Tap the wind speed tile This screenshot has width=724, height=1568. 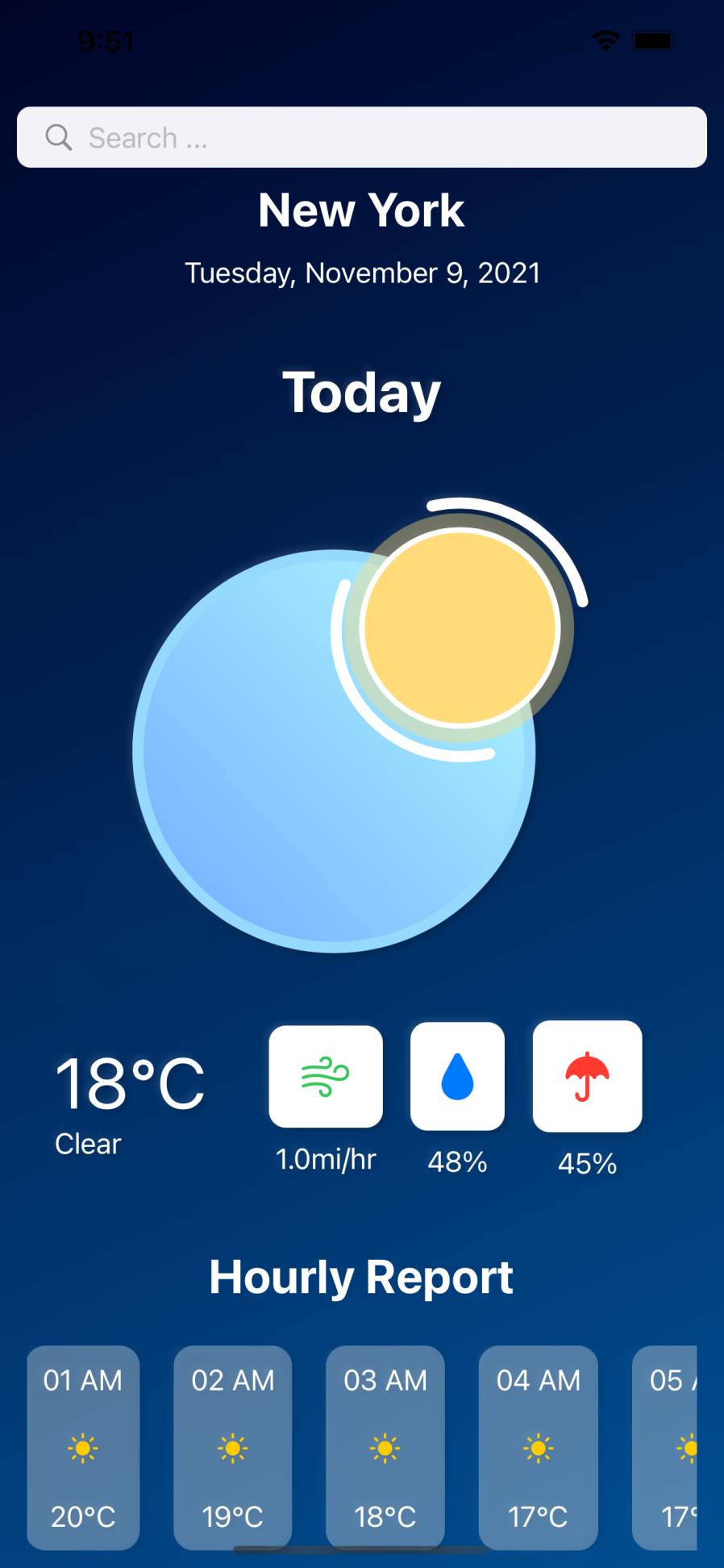click(x=326, y=1076)
